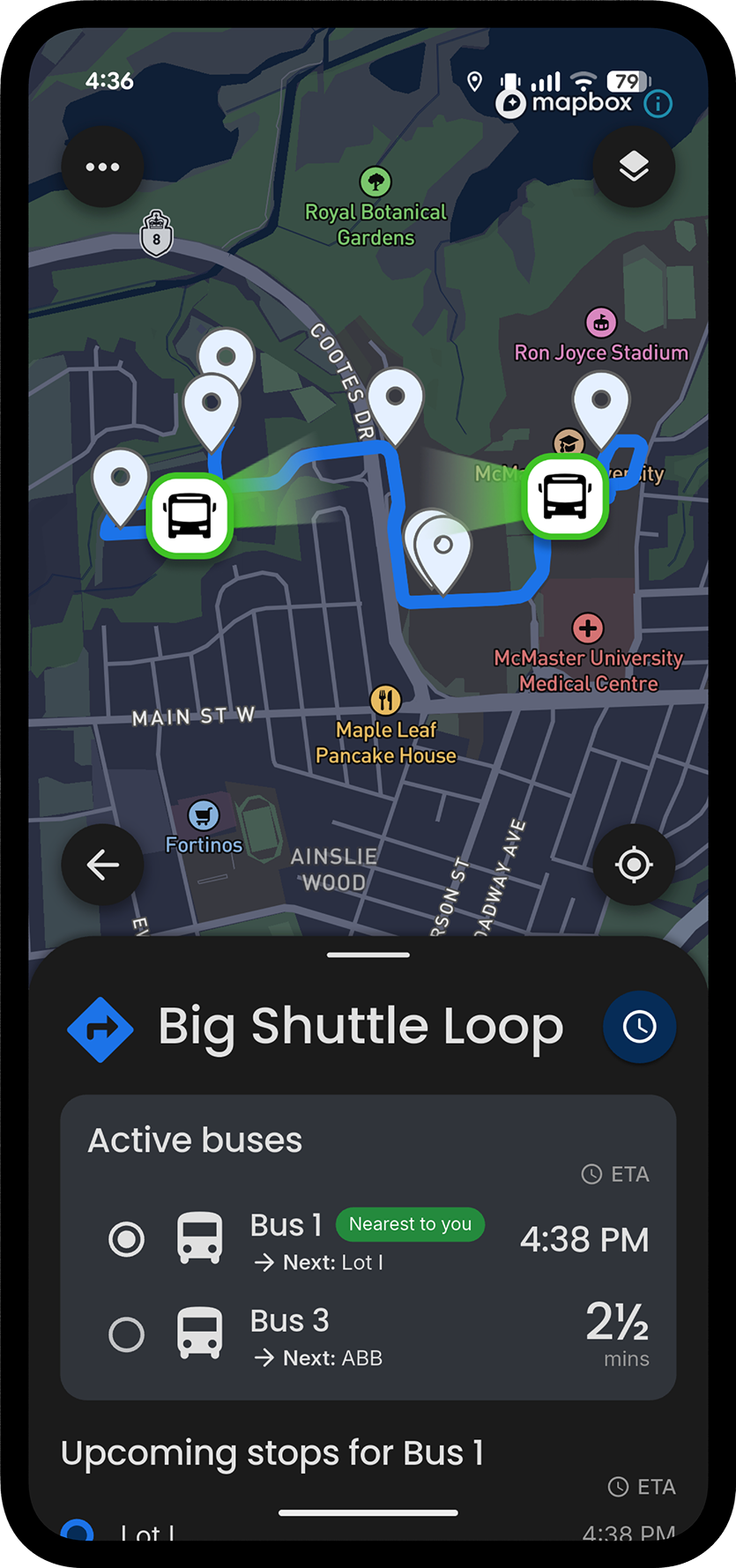Expand the bottom sheet using the drag handle

tap(368, 955)
